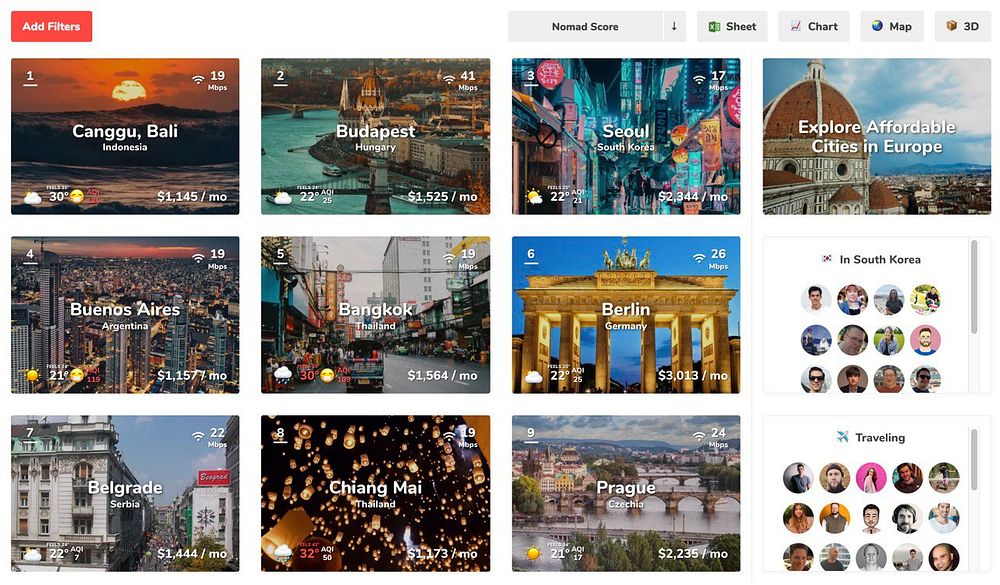
Task: Switch to Sheet view
Action: [732, 27]
